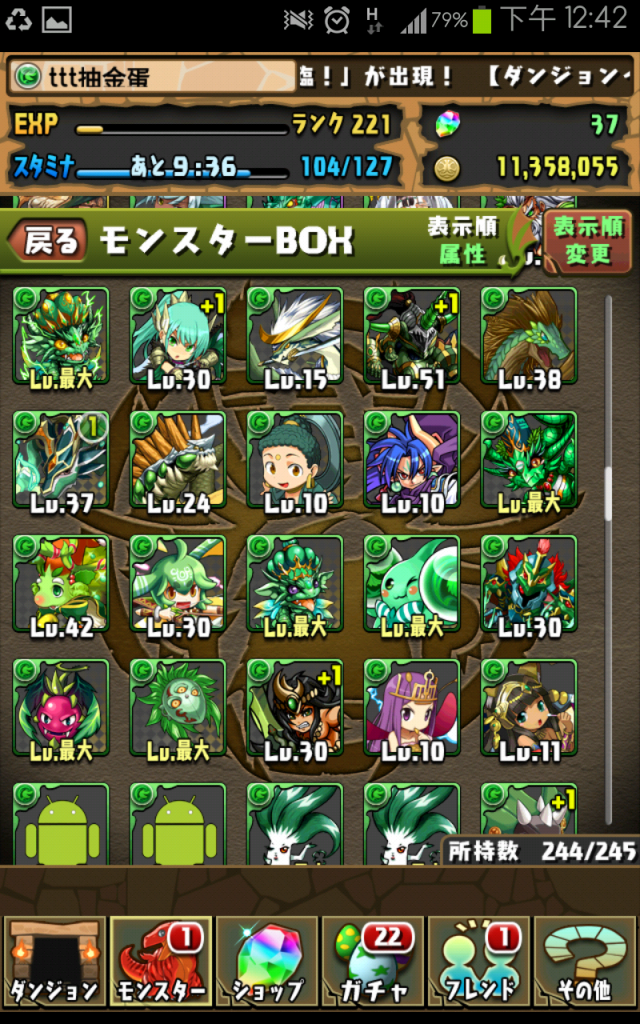The image size is (640, 1024).
Task: Select the blue-haired Lv.10 monster
Action: (412, 461)
